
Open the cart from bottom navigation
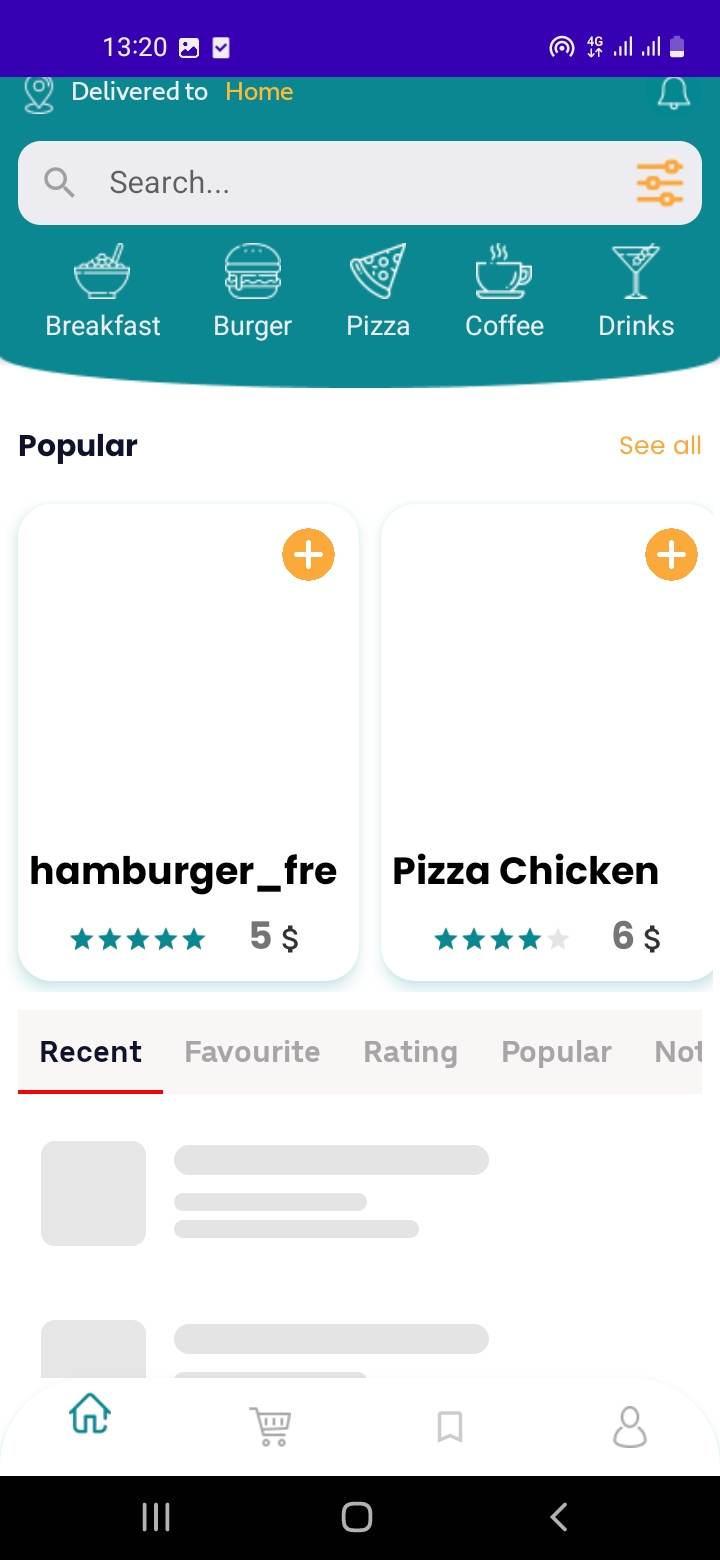coord(270,1426)
